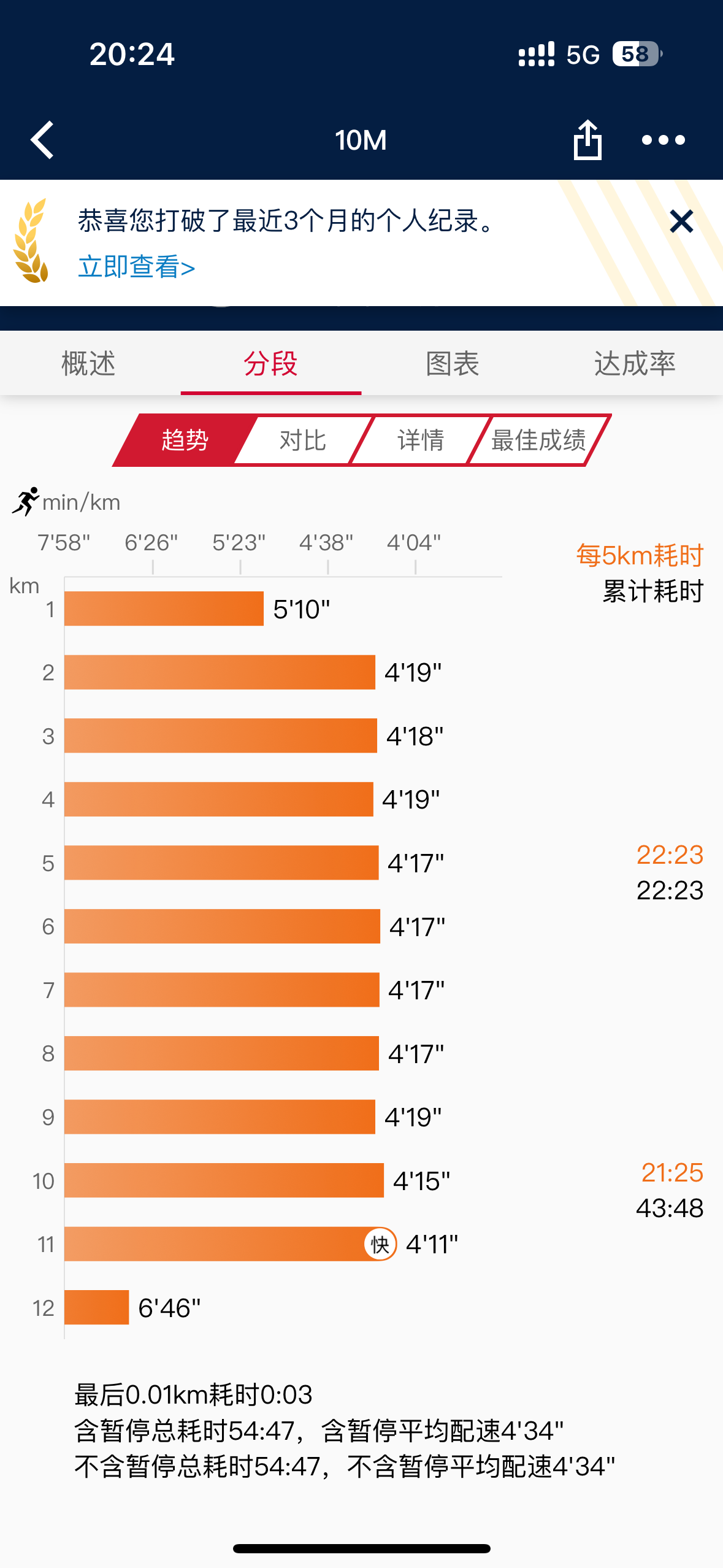This screenshot has height=1568, width=723.
Task: Dismiss the personal record banner
Action: tap(681, 221)
